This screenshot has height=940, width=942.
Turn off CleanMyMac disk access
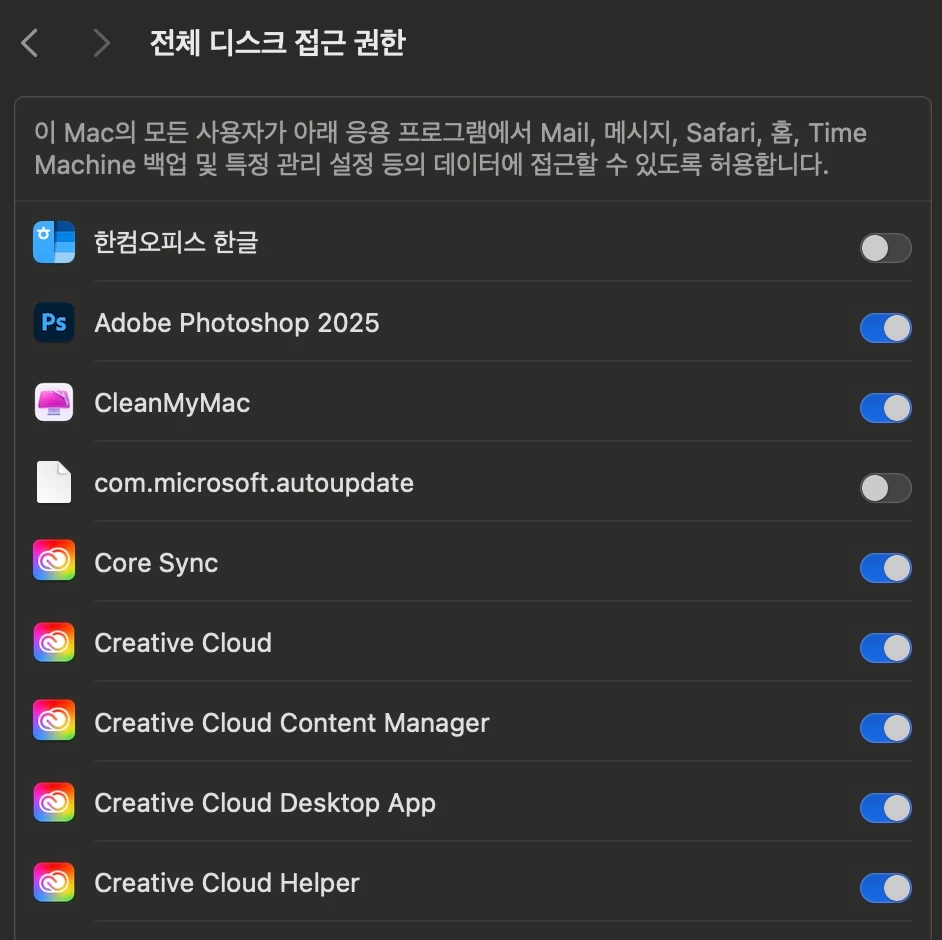pos(885,408)
